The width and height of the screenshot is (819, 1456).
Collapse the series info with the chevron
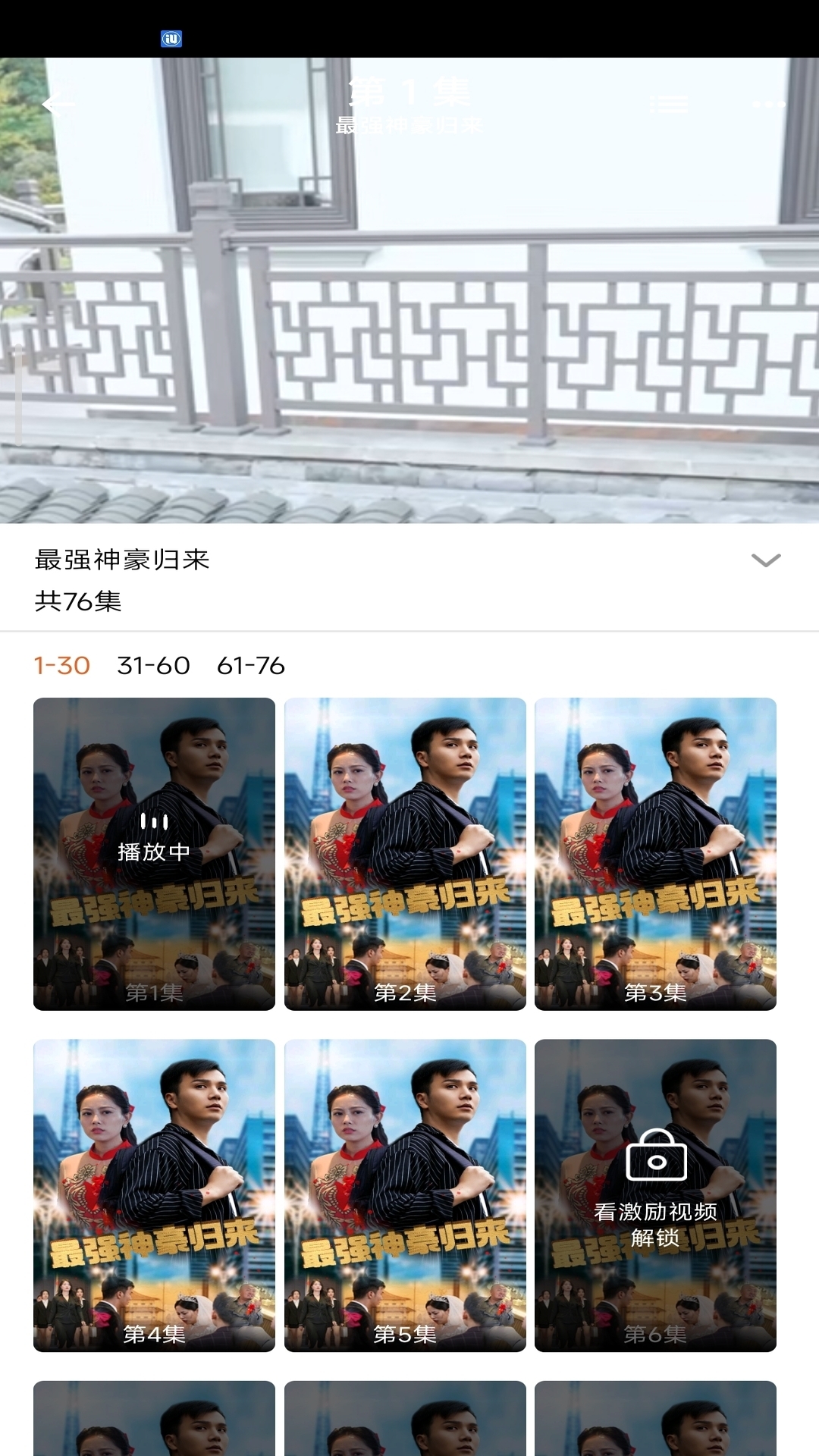[767, 561]
